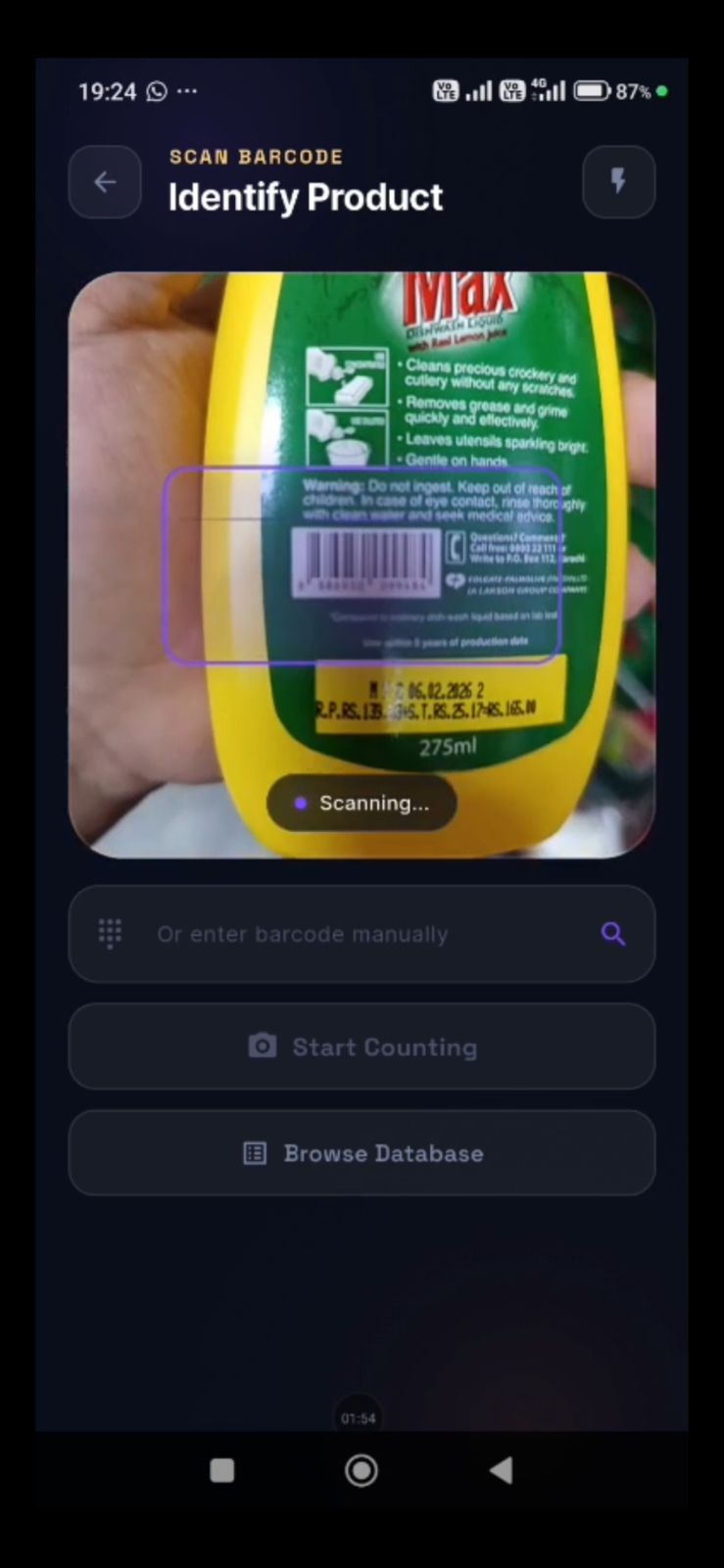The height and width of the screenshot is (1568, 724).
Task: Start Counting with the camera
Action: pyautogui.click(x=362, y=1047)
